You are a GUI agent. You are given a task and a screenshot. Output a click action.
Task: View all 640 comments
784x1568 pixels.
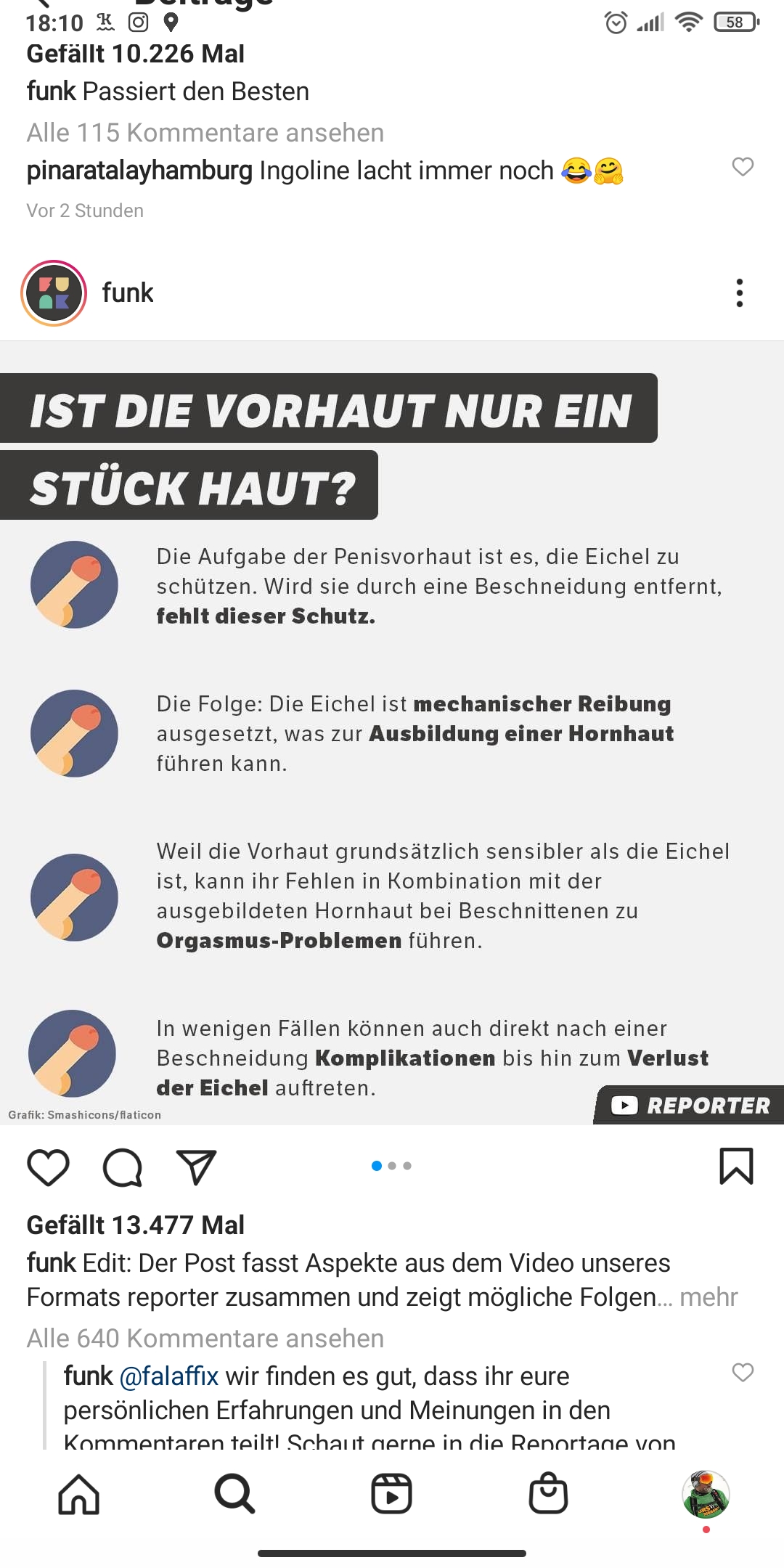(x=205, y=1338)
